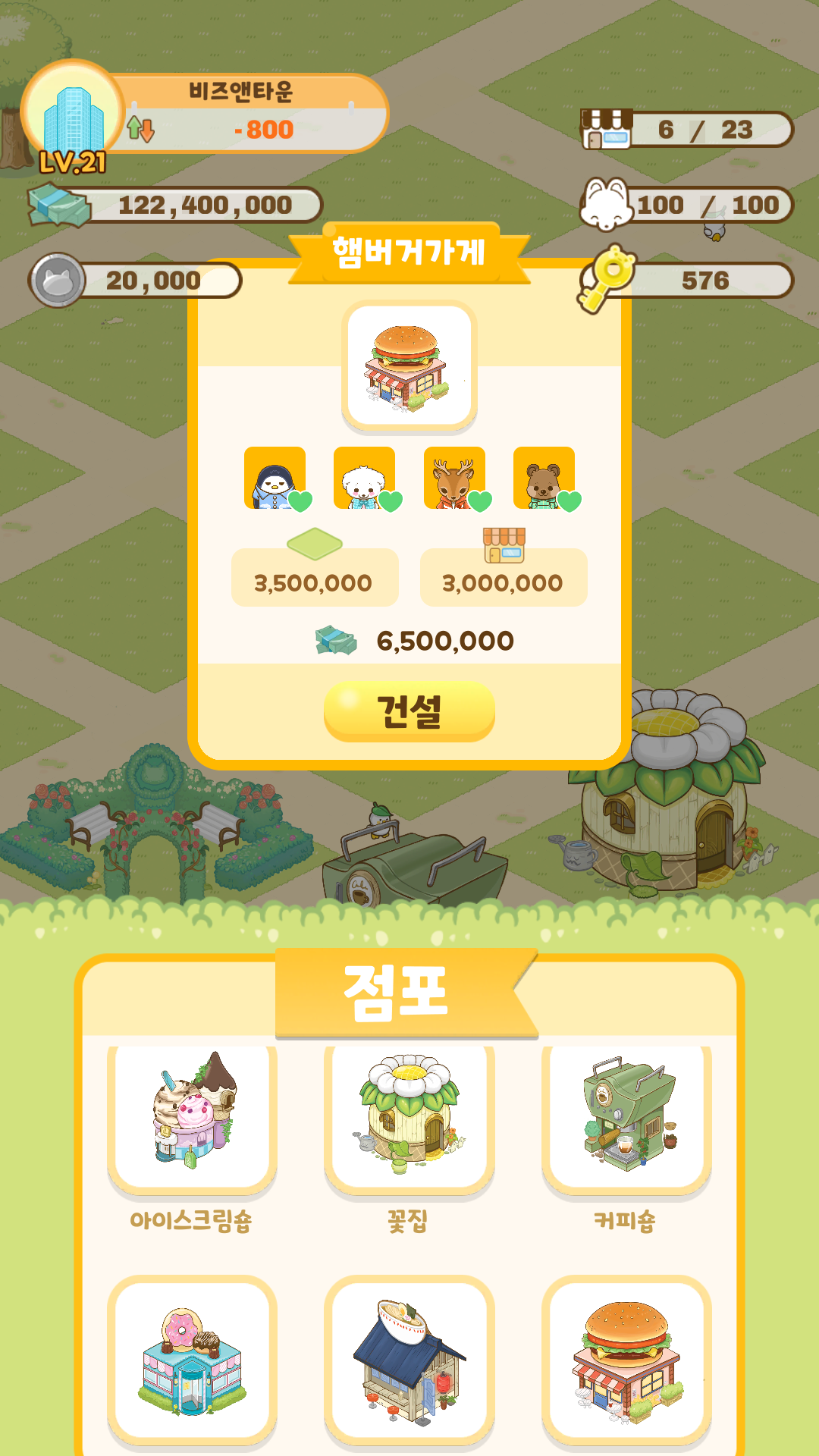This screenshot has width=819, height=1456.
Task: Toggle the heart next to the penguin
Action: pyautogui.click(x=303, y=502)
